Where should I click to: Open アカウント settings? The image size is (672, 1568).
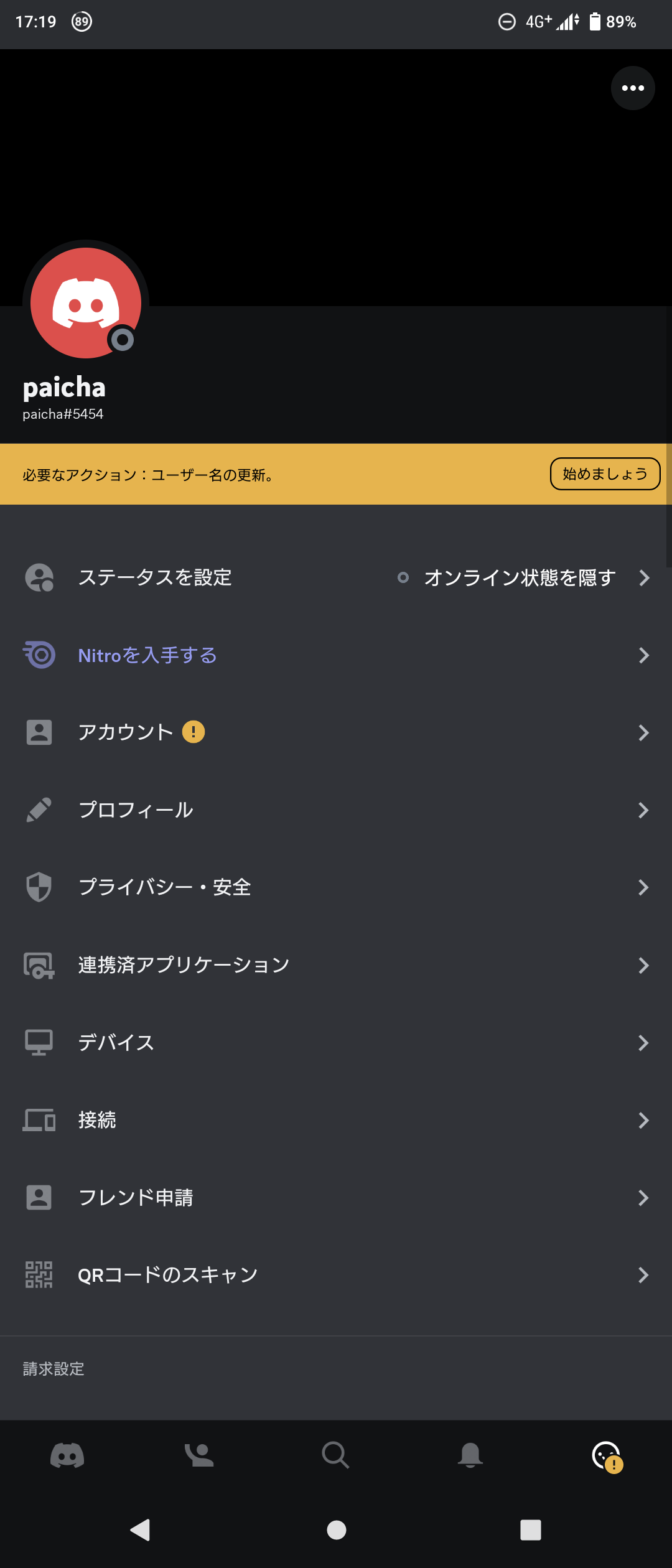336,732
